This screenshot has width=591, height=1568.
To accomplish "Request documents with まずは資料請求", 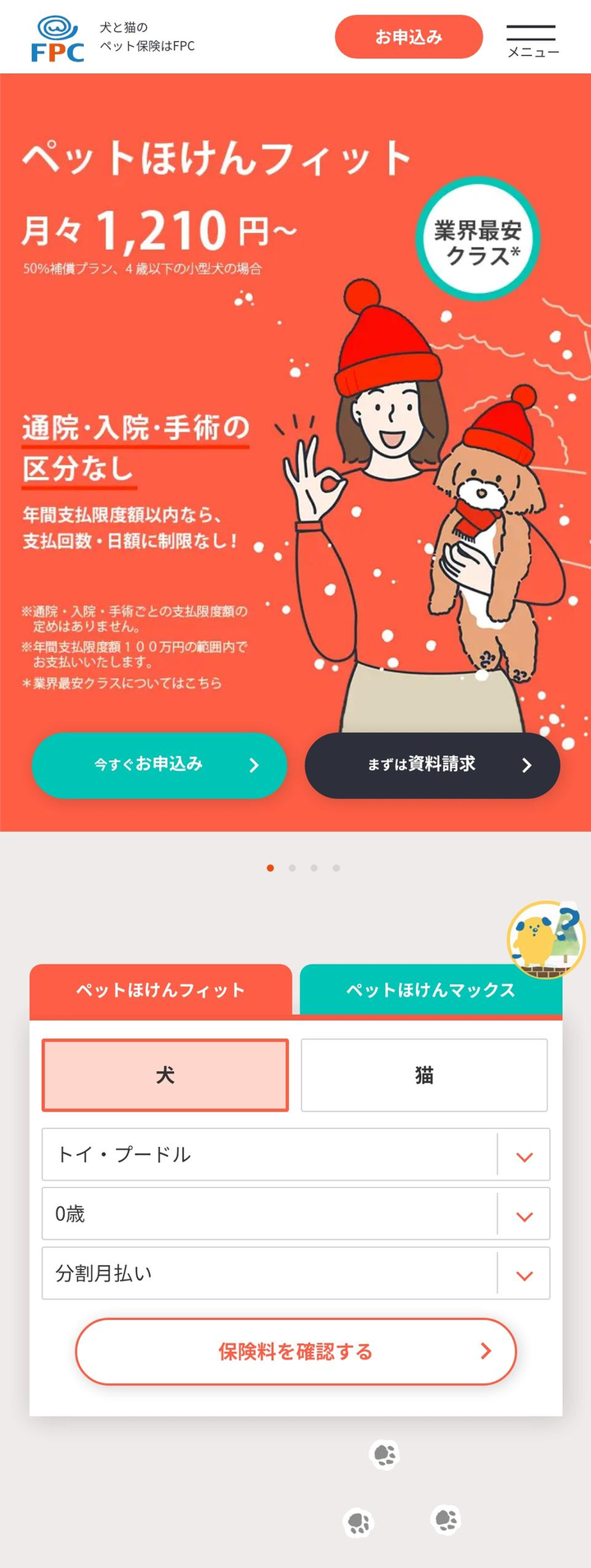I will click(432, 764).
